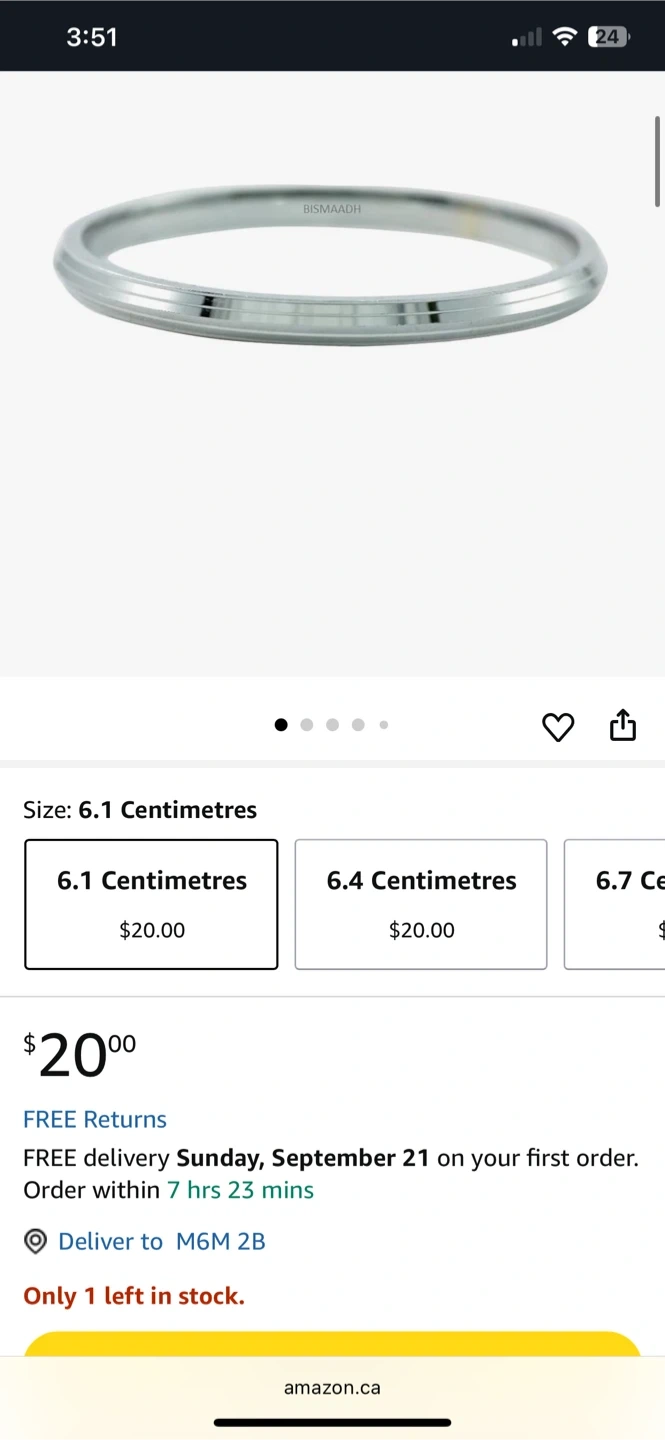The width and height of the screenshot is (665, 1440).
Task: Choose the 6.4 Centimetres size option
Action: tap(421, 904)
